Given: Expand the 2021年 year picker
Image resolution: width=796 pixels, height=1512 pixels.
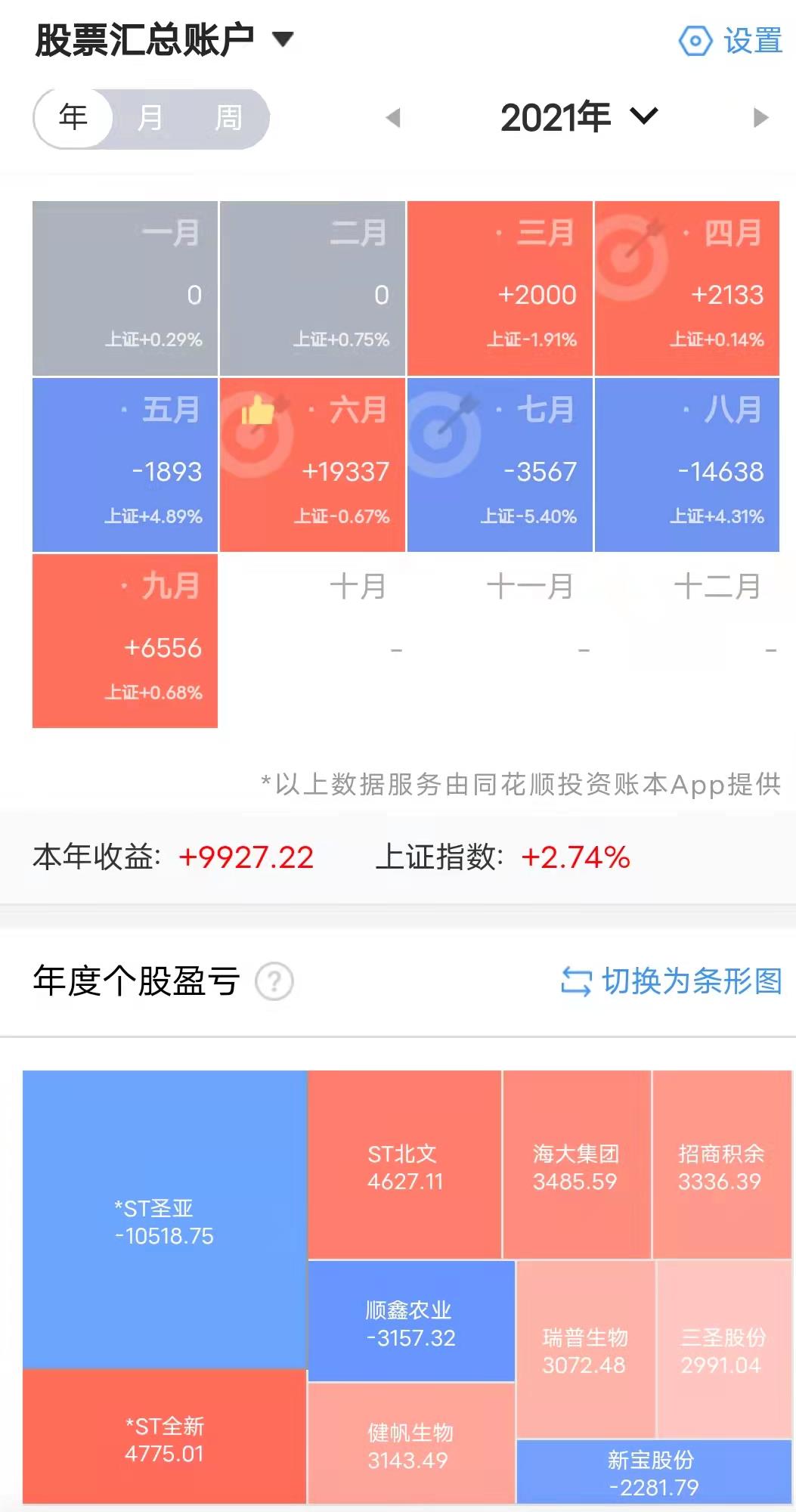Looking at the screenshot, I should [578, 118].
